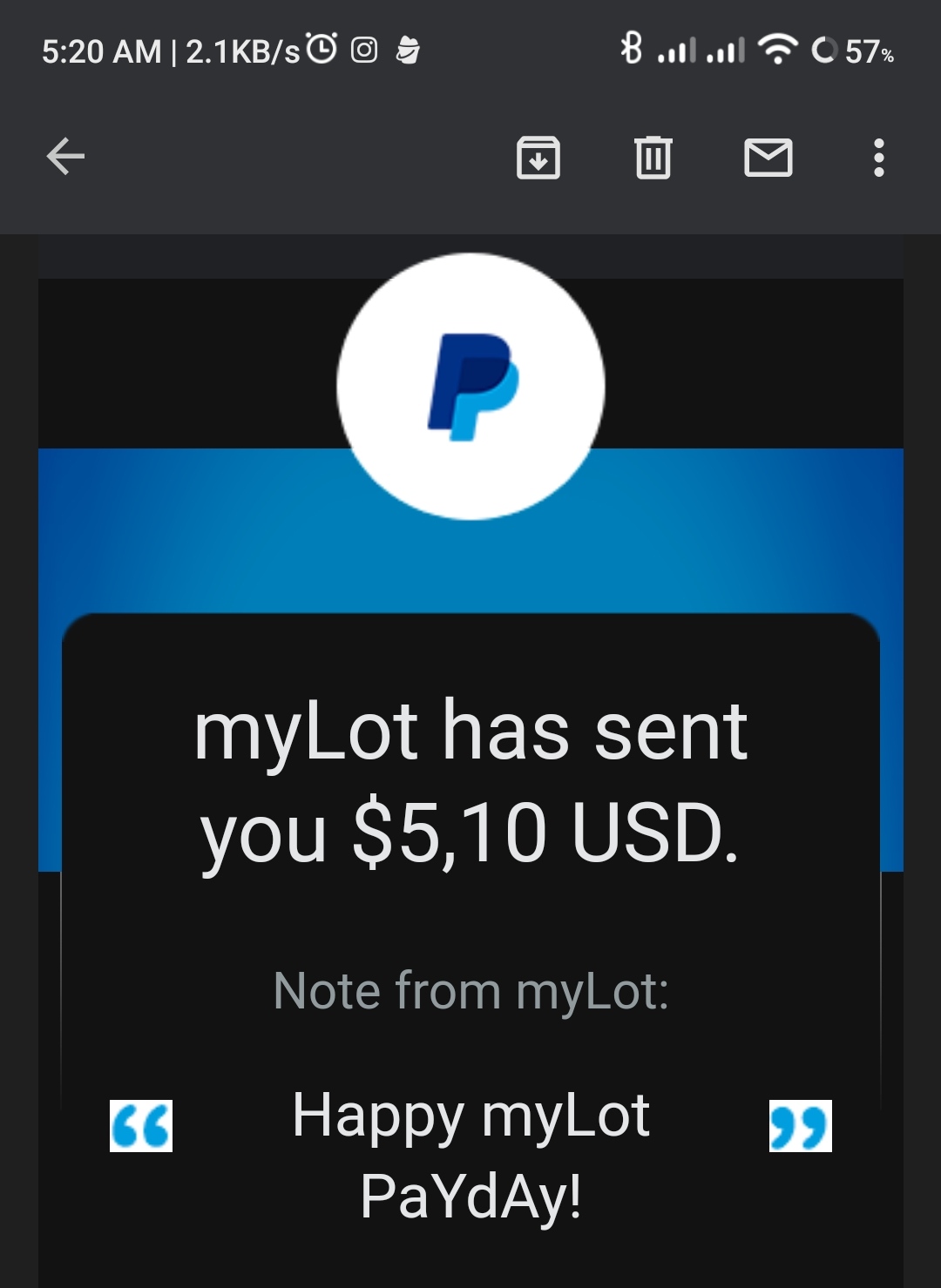Tap the Bluetooth indicator
The image size is (941, 1288).
(630, 52)
